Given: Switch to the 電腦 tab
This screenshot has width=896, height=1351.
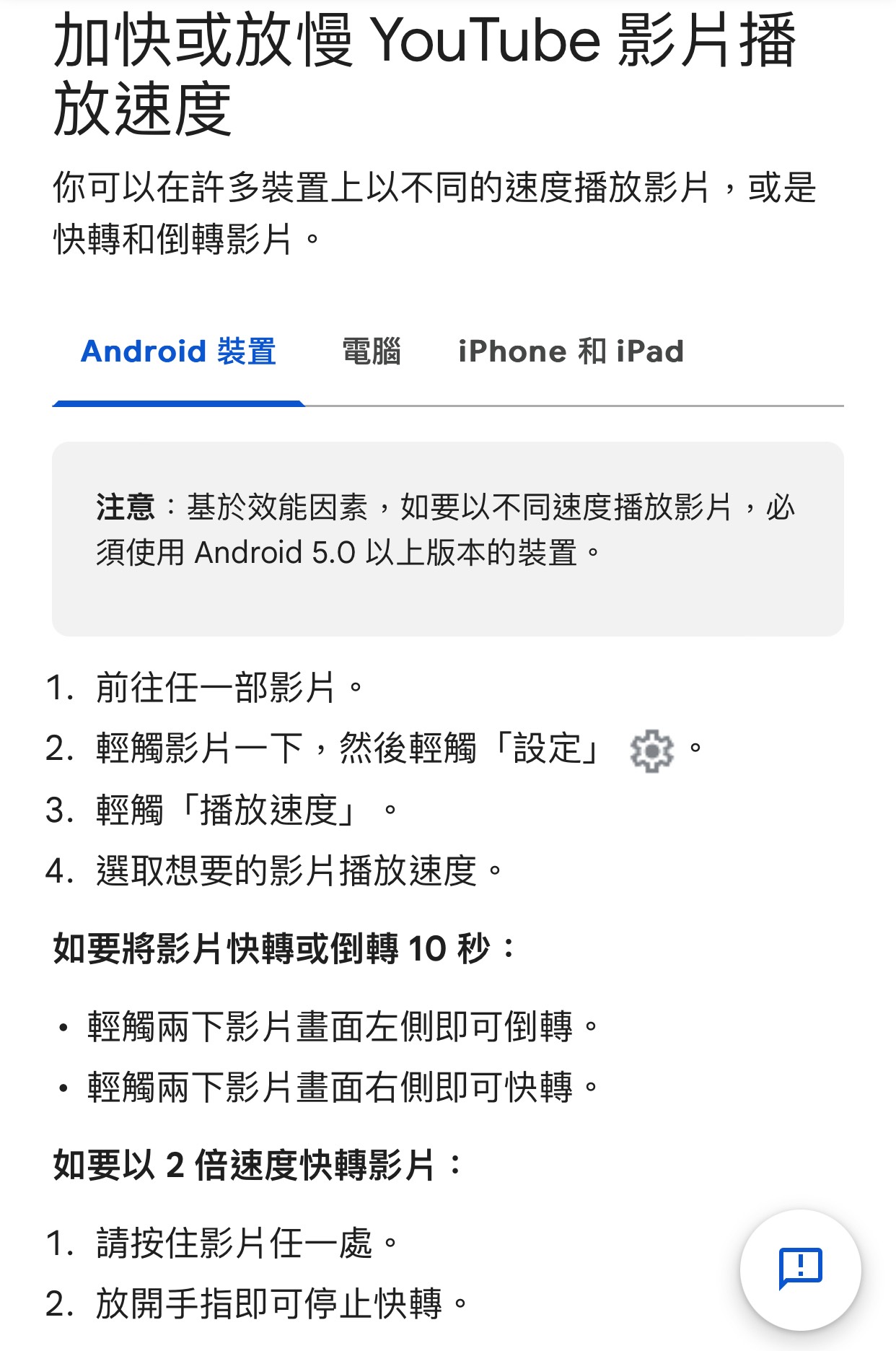Looking at the screenshot, I should point(371,352).
